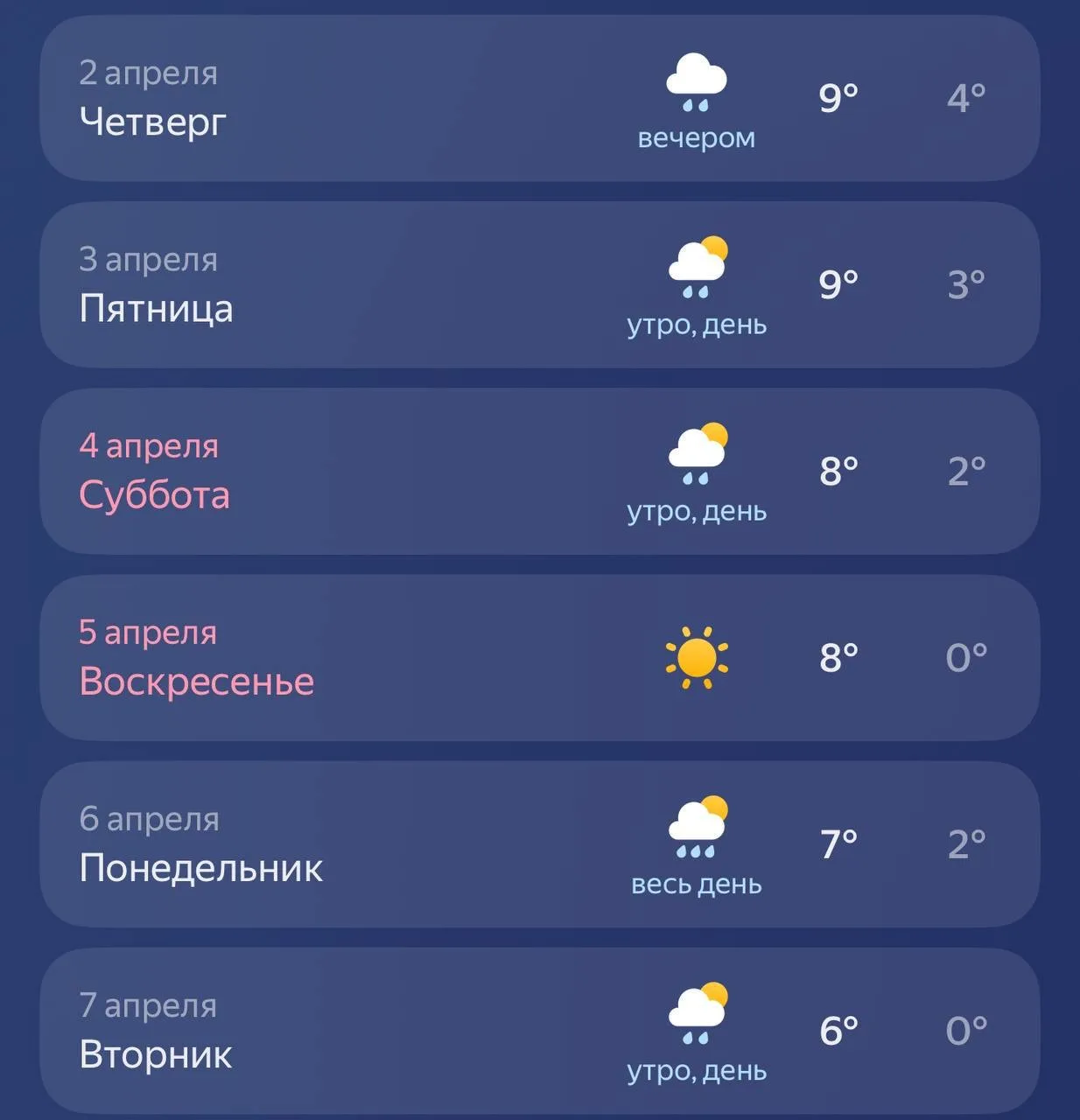Screen dimensions: 1080x1120
Task: Select the Saturday 4 April forecast
Action: (x=539, y=471)
